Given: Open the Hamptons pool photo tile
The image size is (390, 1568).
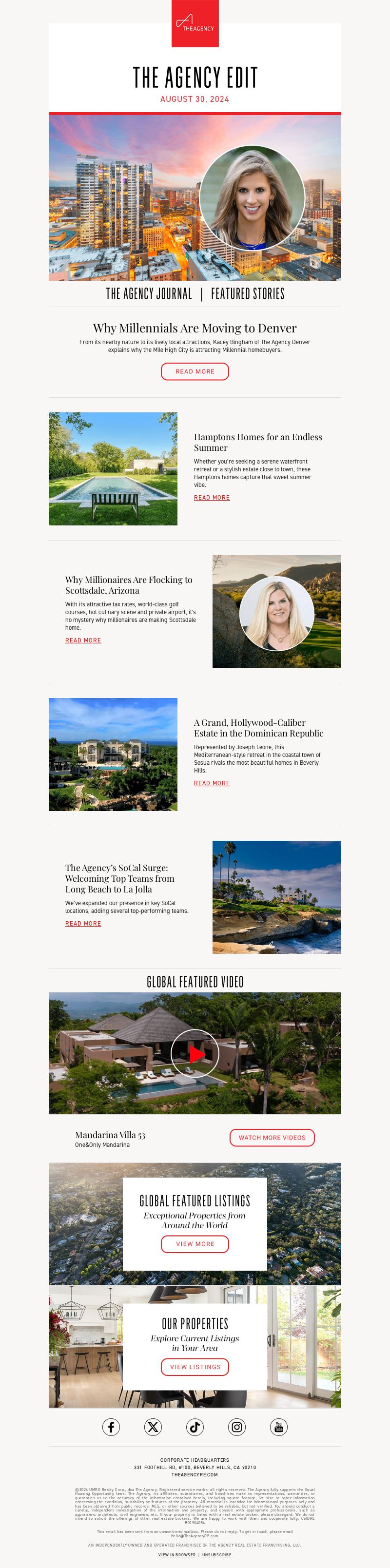Looking at the screenshot, I should pyautogui.click(x=113, y=469).
